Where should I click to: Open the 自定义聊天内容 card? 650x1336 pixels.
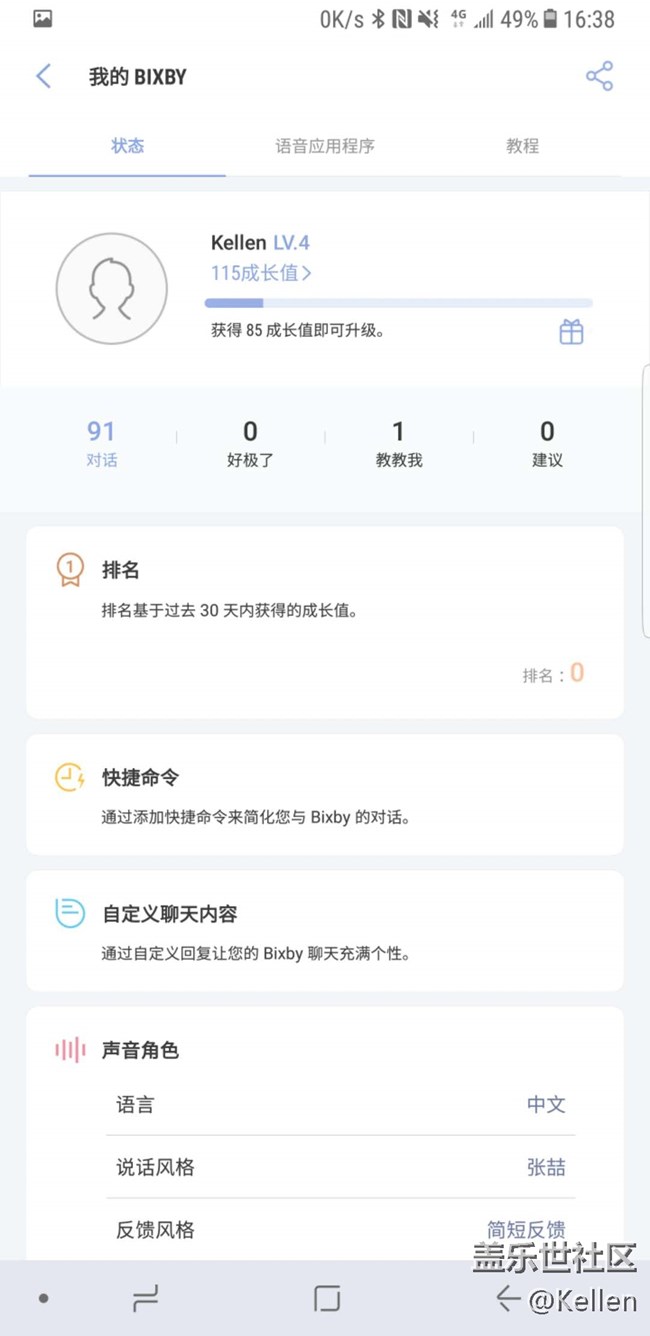324,931
